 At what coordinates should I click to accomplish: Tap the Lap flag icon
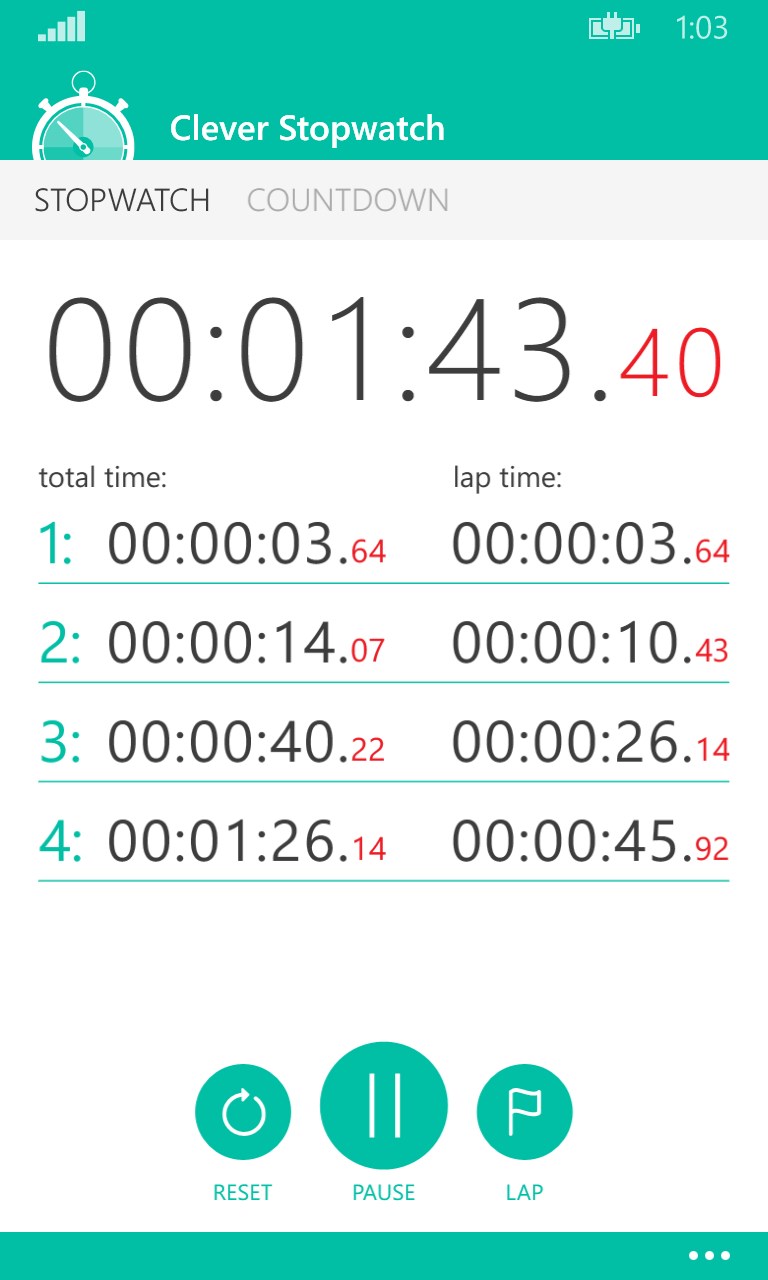pyautogui.click(x=524, y=1110)
